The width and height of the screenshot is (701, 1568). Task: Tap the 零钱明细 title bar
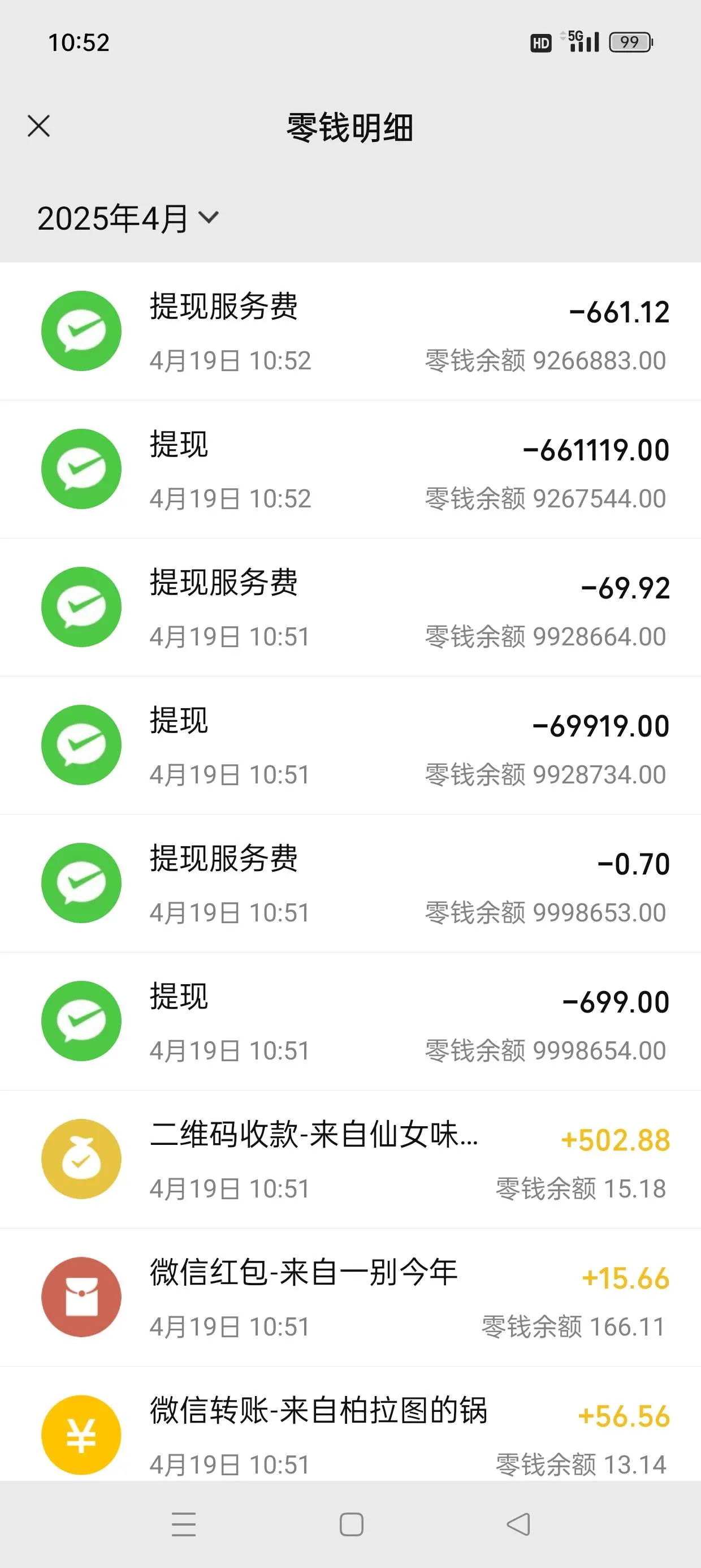(x=350, y=125)
